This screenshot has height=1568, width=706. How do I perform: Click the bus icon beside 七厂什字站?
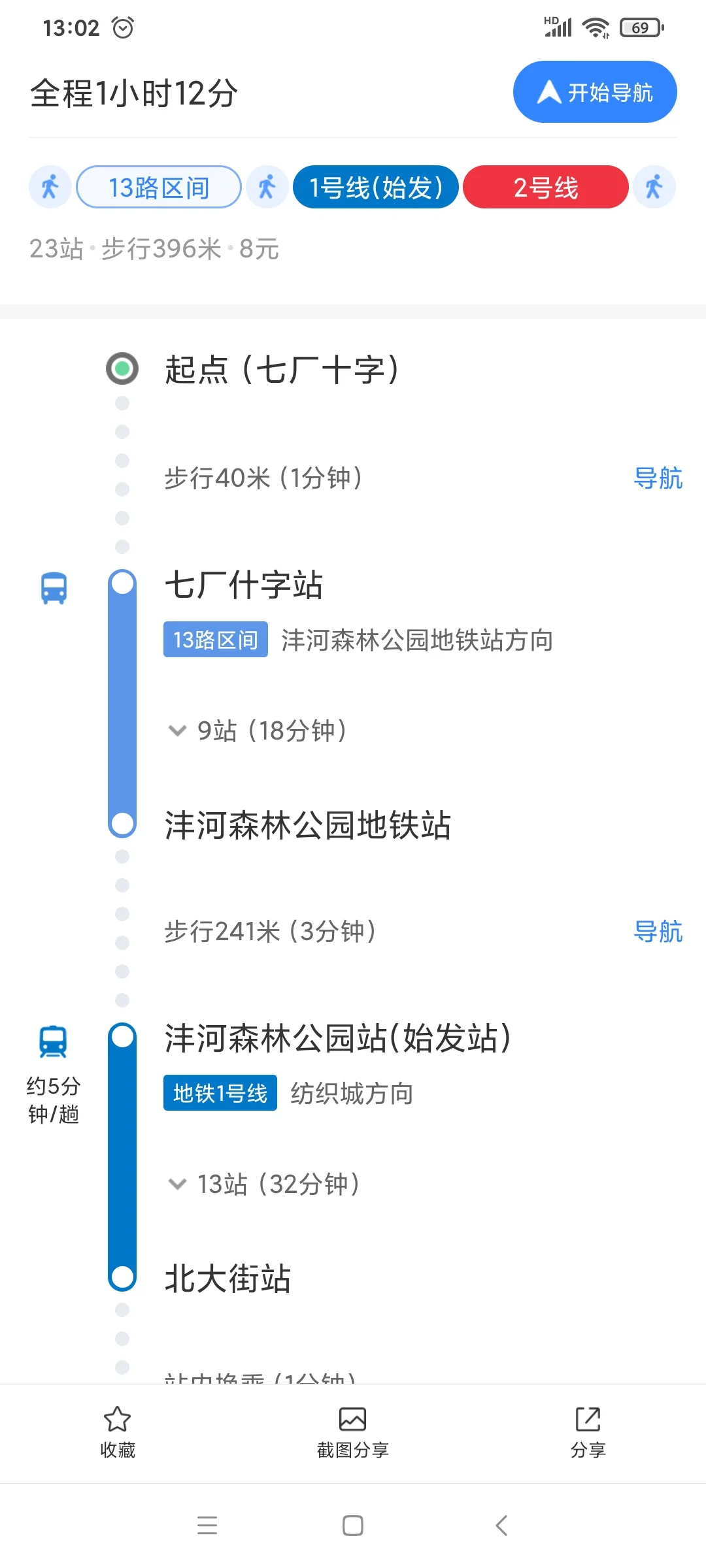52,586
